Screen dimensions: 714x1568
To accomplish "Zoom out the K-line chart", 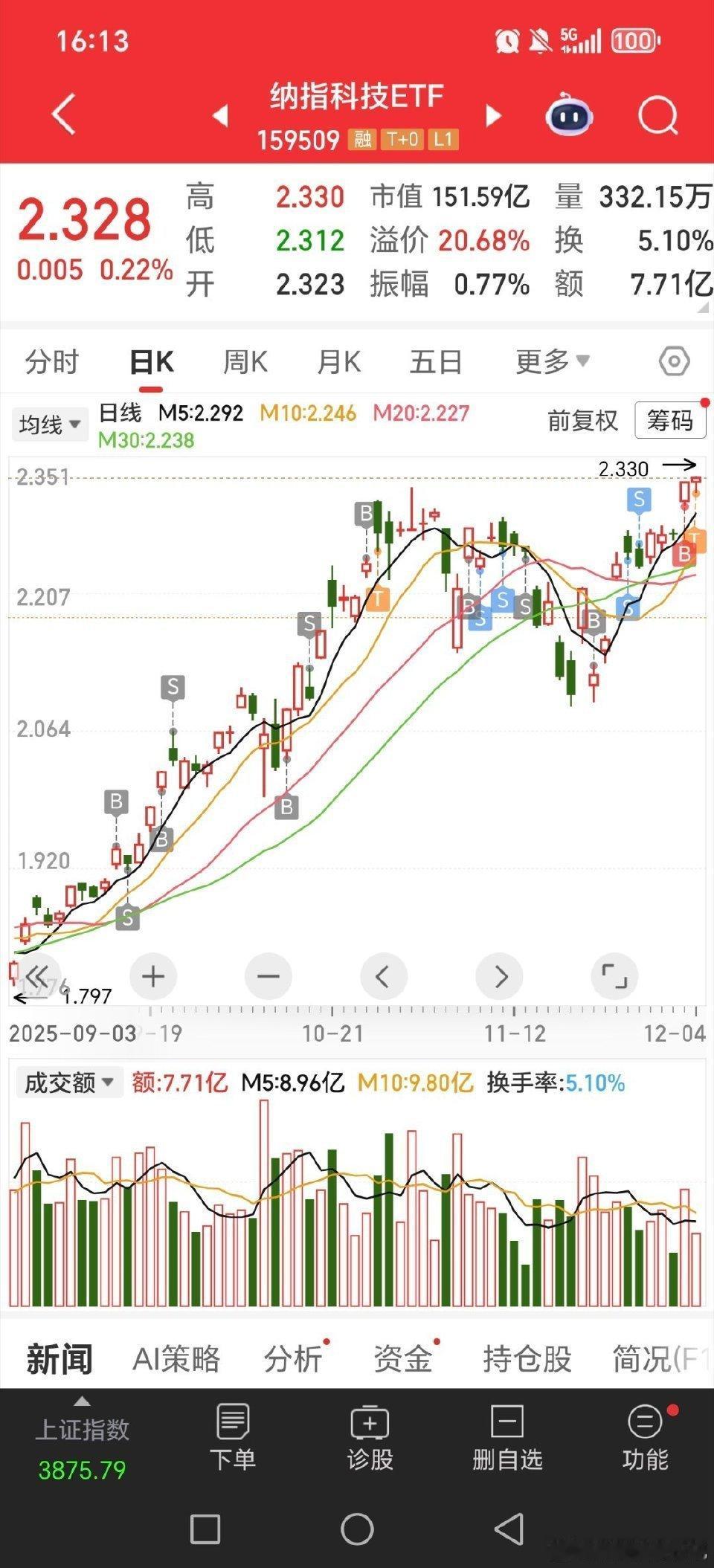I will 268,976.
